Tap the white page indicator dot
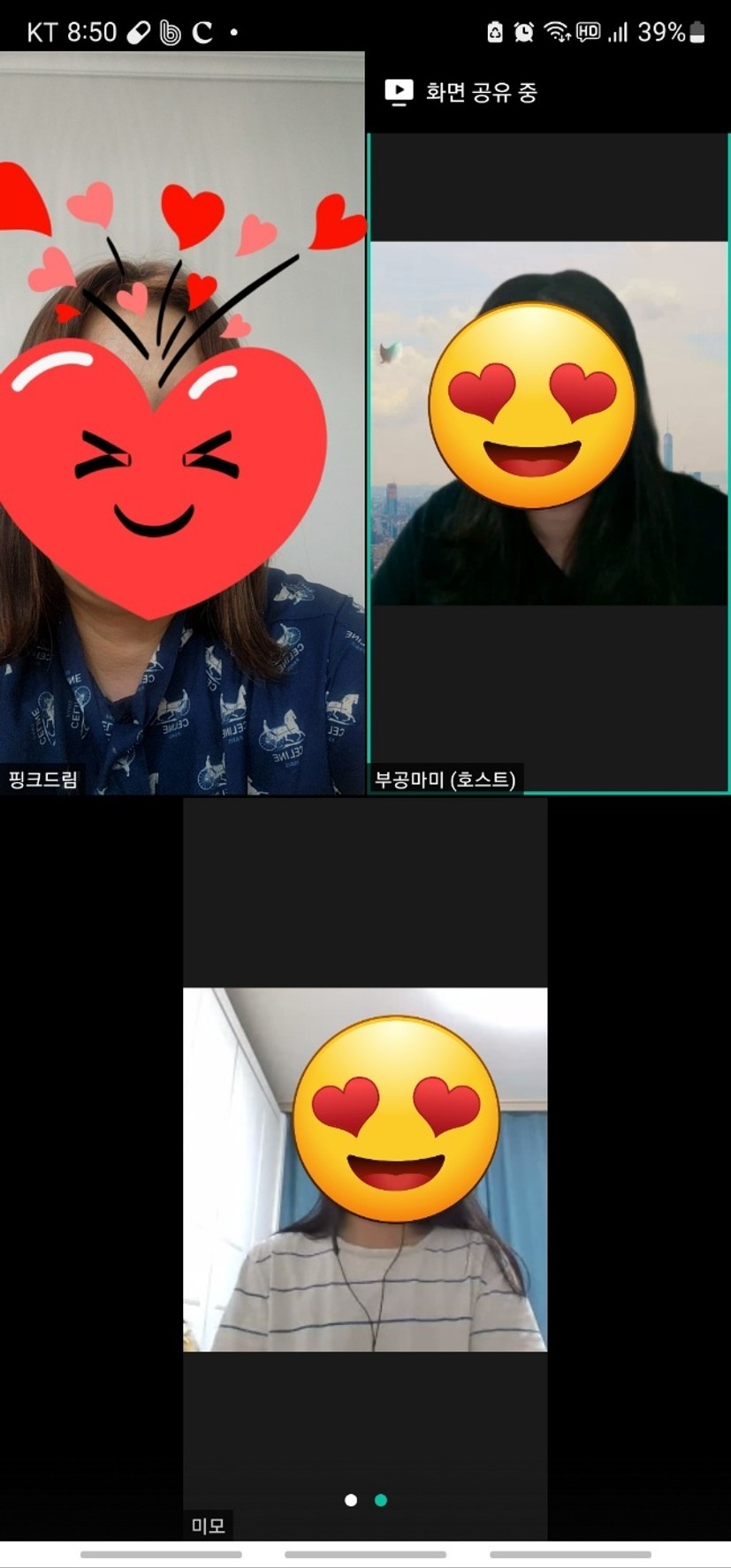The width and height of the screenshot is (731, 1568). 351,1500
